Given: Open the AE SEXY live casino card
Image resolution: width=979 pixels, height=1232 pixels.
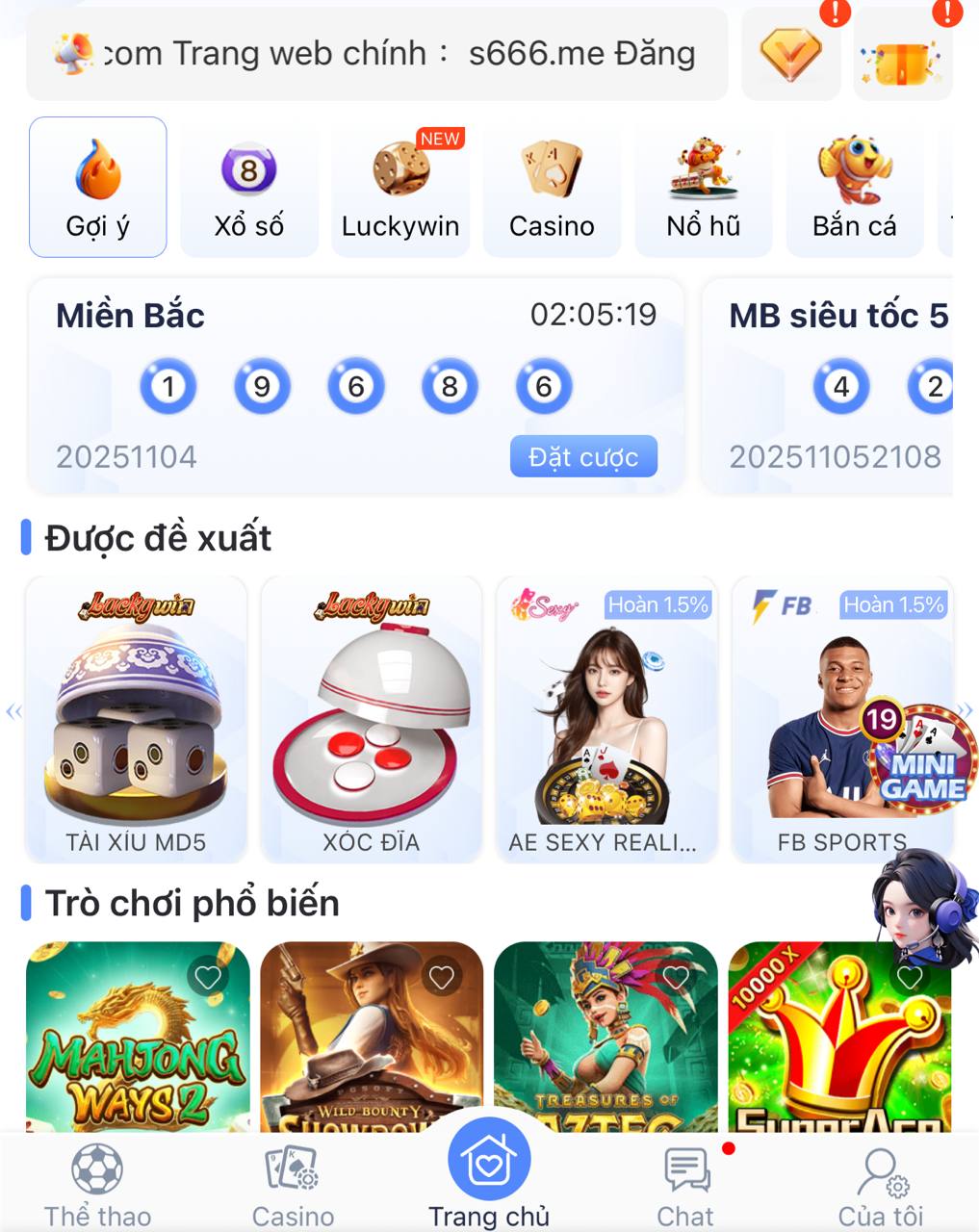Looking at the screenshot, I should tap(605, 718).
